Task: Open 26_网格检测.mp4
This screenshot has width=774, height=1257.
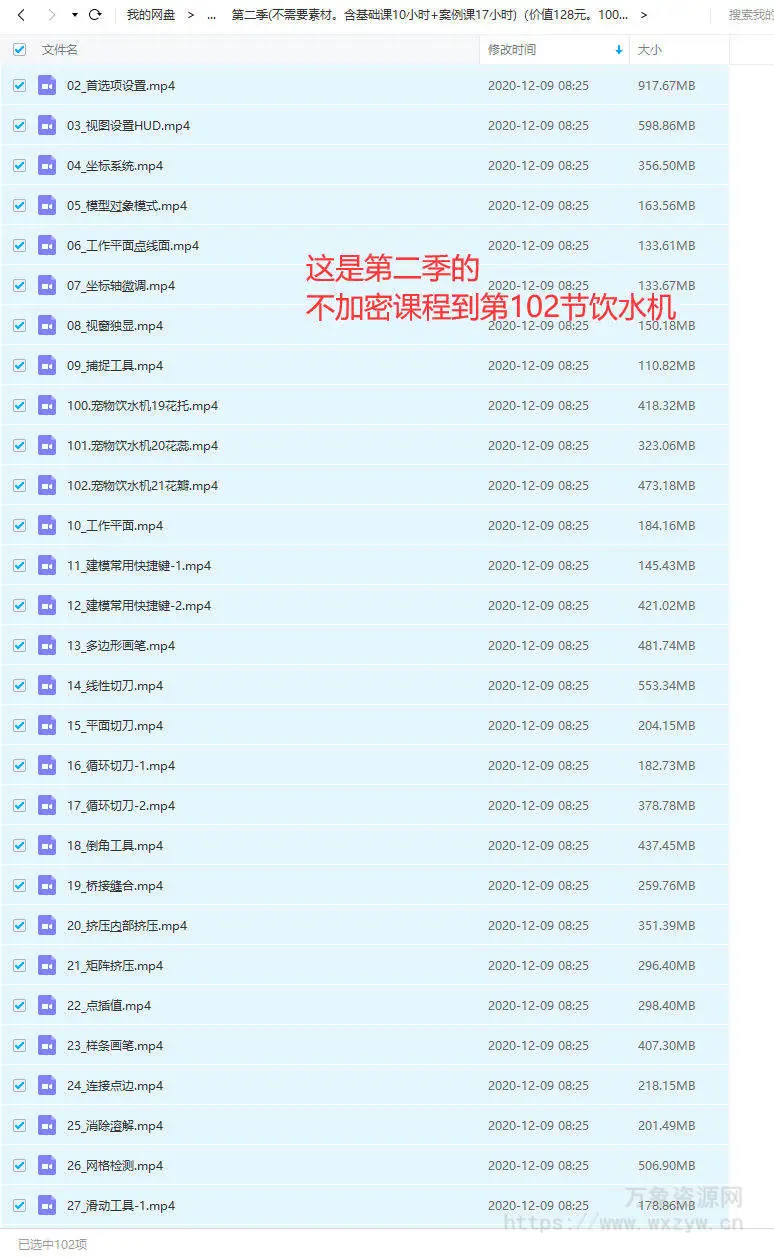Action: [x=115, y=1166]
